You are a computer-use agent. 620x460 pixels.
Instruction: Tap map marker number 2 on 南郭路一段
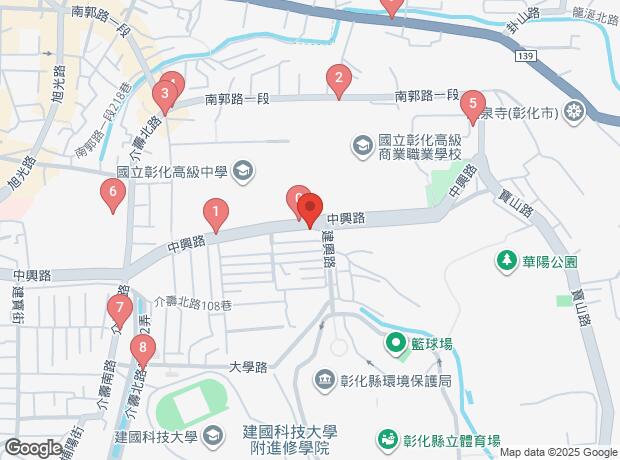pos(339,81)
